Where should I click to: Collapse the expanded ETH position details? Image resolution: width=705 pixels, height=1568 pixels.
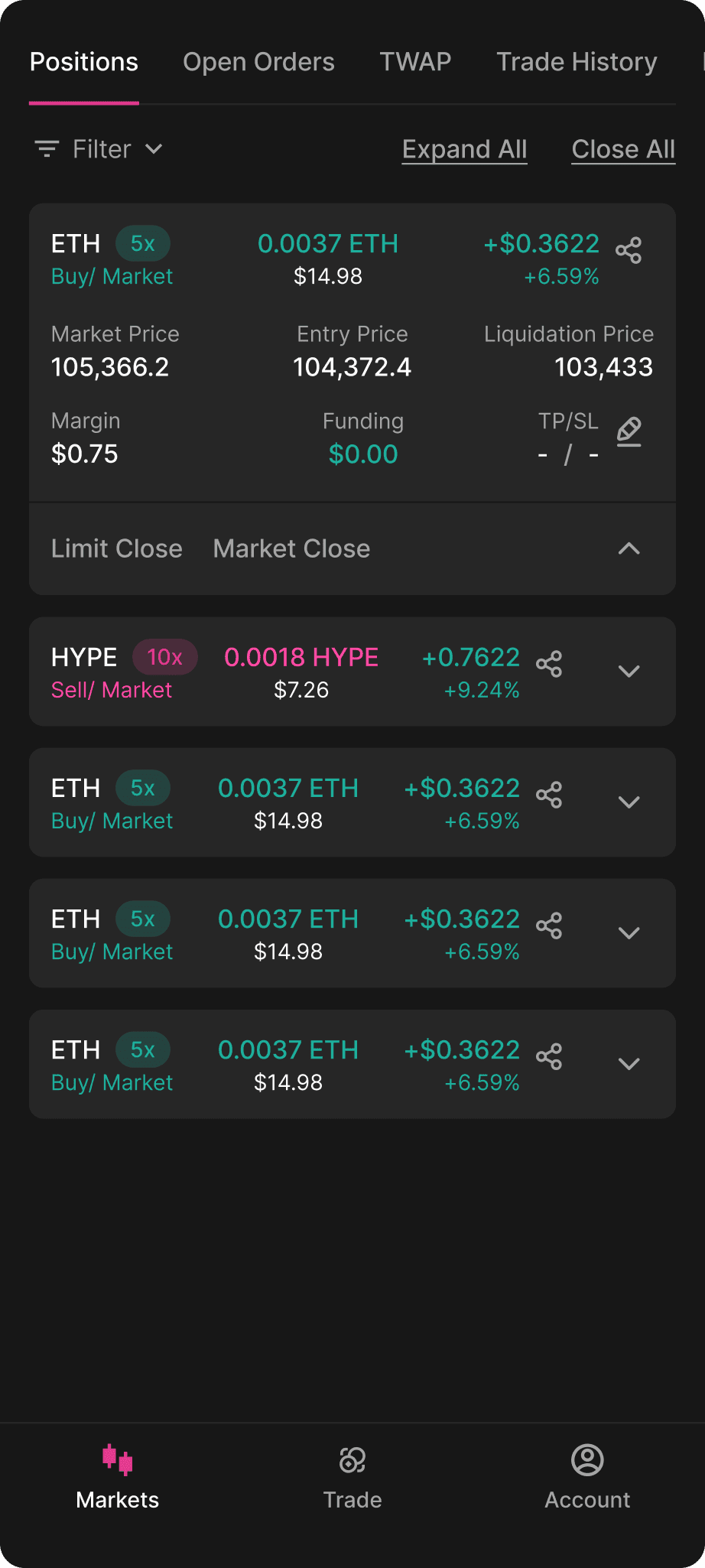(x=629, y=548)
